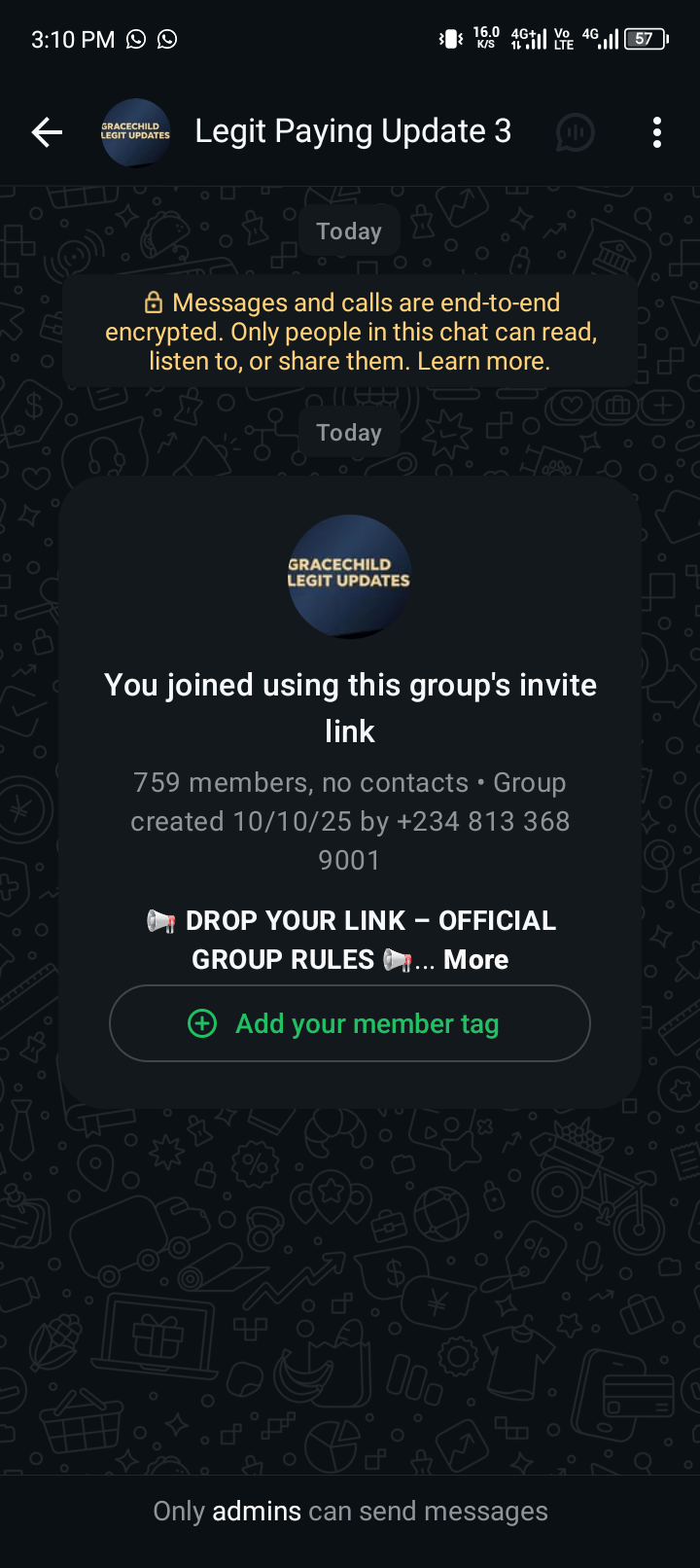Open Legit Paying Update 3 group info

[x=352, y=132]
